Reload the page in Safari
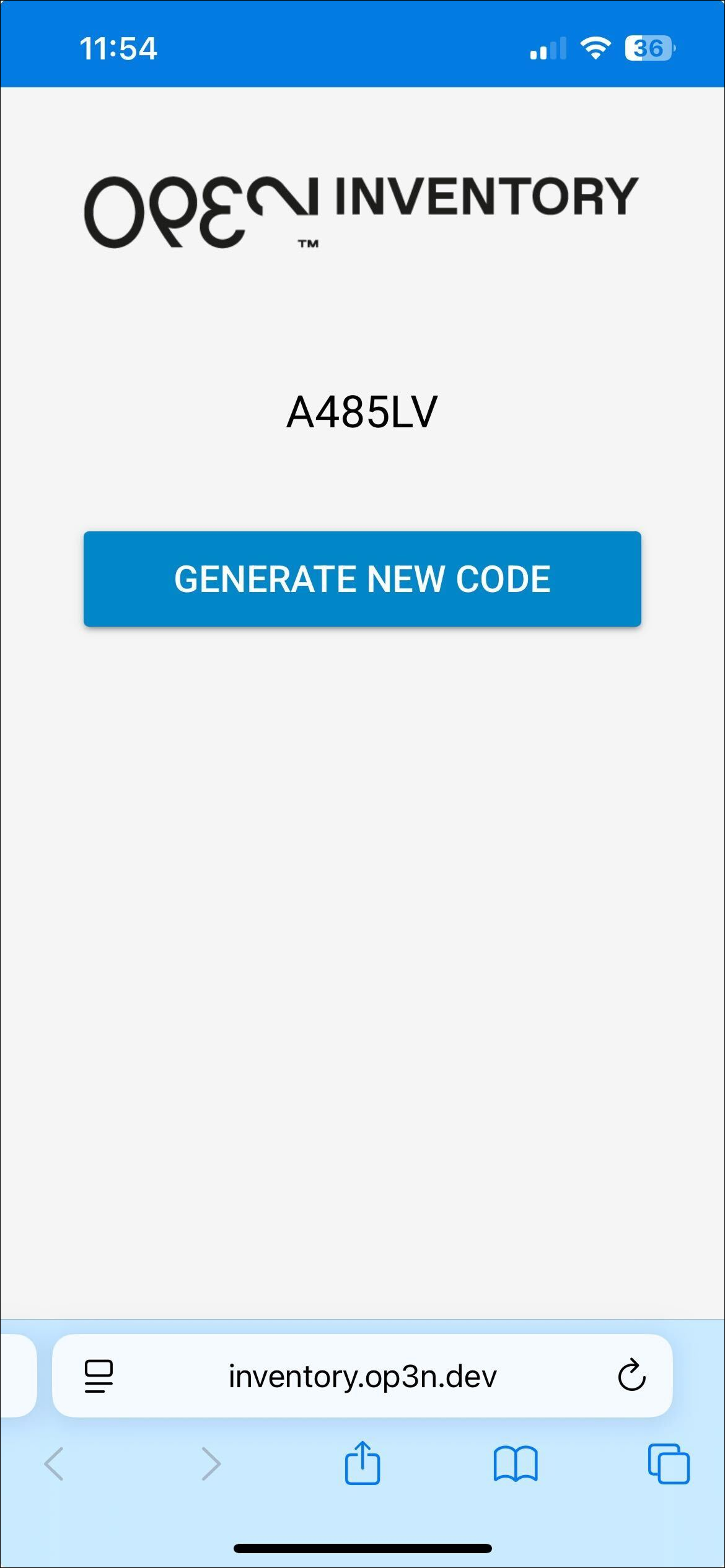 (x=631, y=1375)
